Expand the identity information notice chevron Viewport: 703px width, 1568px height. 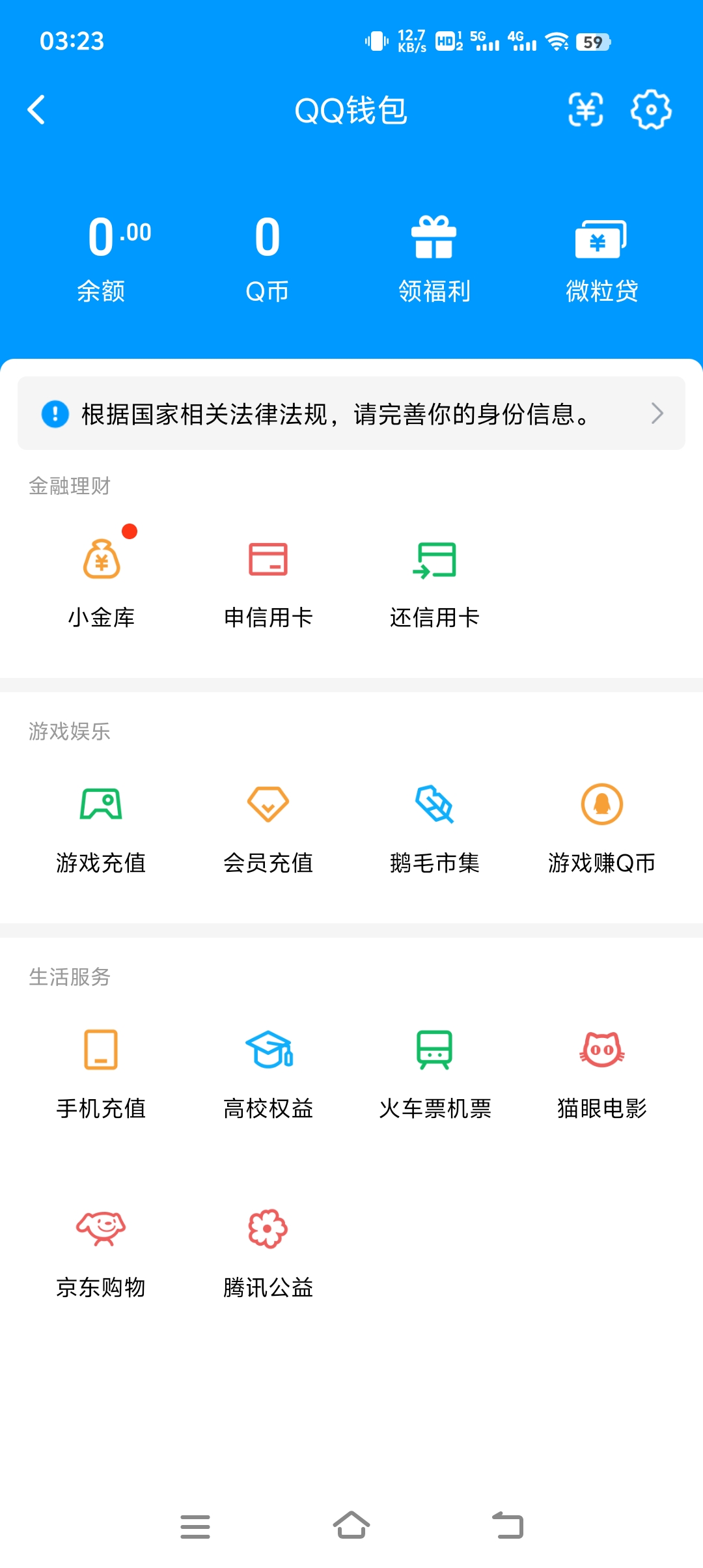tap(659, 413)
